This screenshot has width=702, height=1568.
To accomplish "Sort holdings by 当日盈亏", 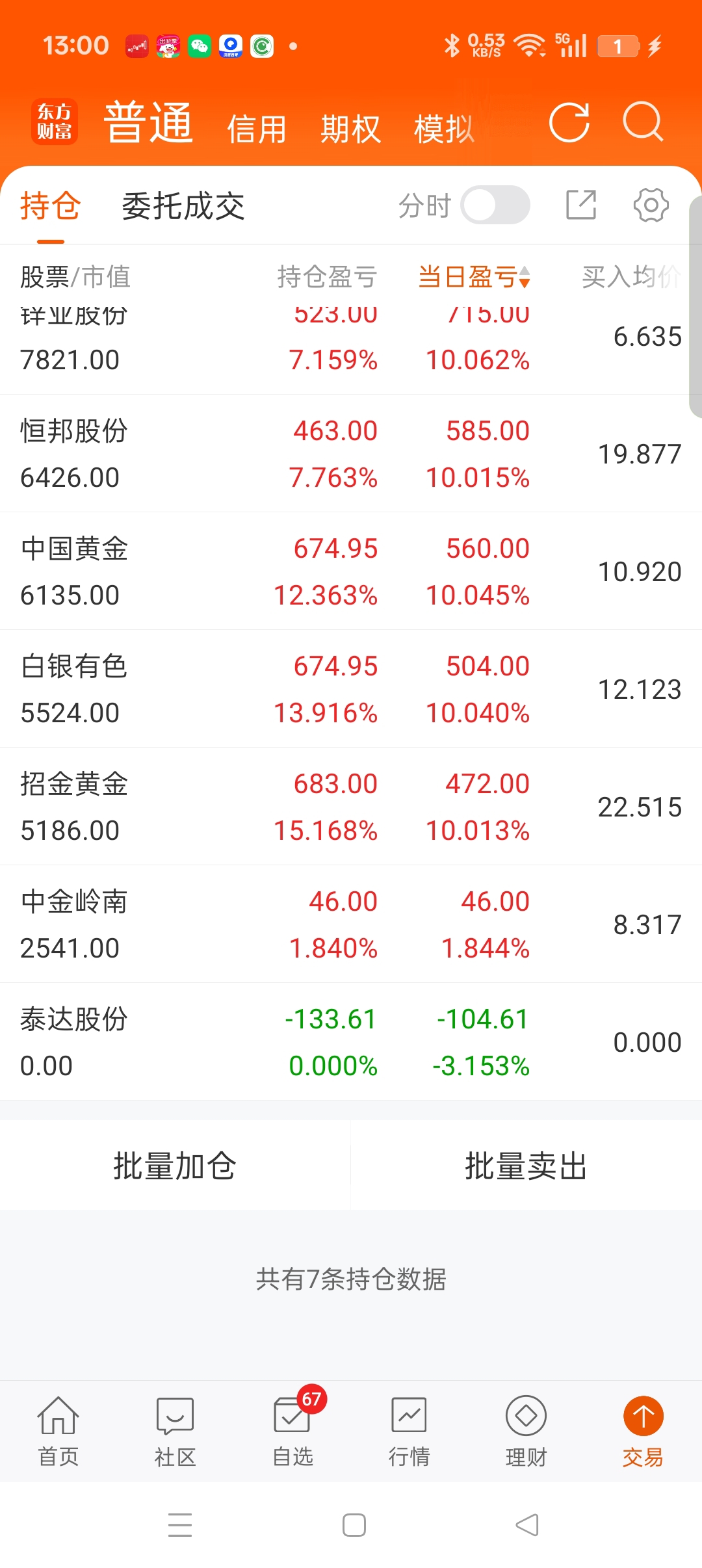I will pyautogui.click(x=474, y=277).
